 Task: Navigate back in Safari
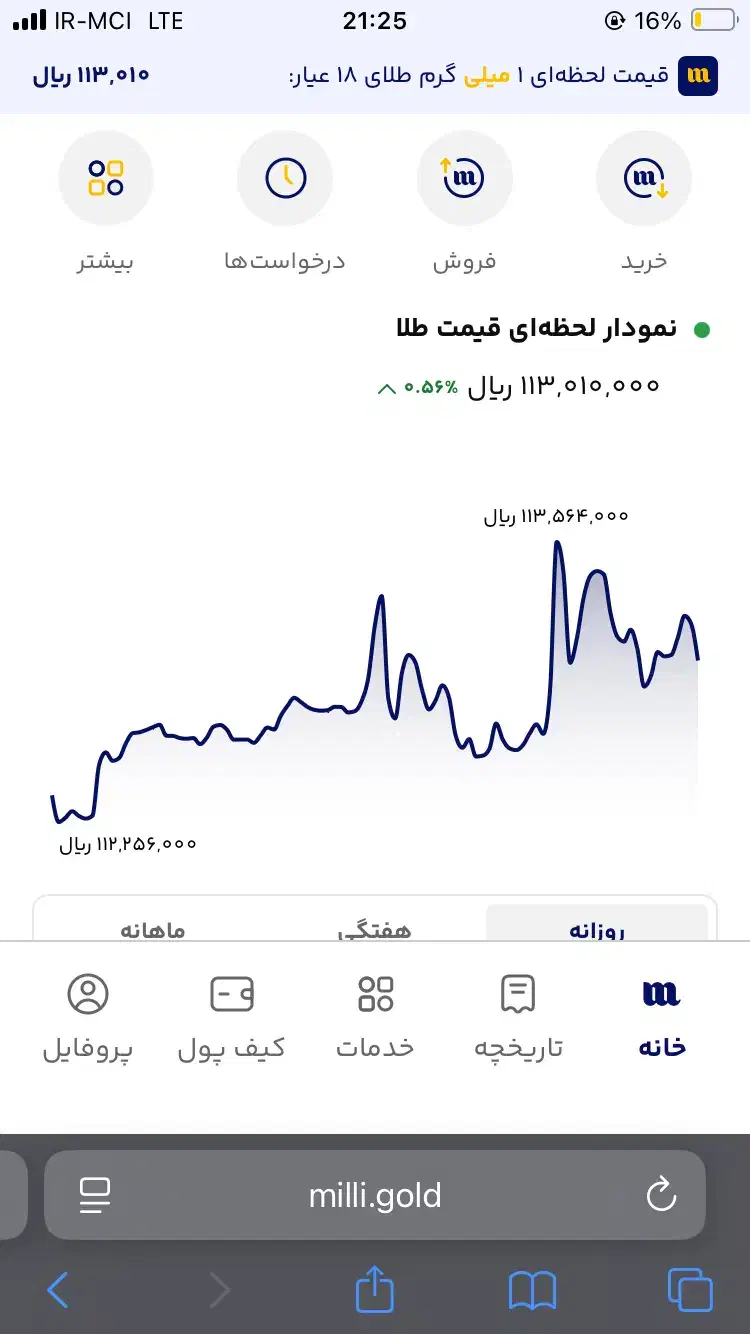57,1290
